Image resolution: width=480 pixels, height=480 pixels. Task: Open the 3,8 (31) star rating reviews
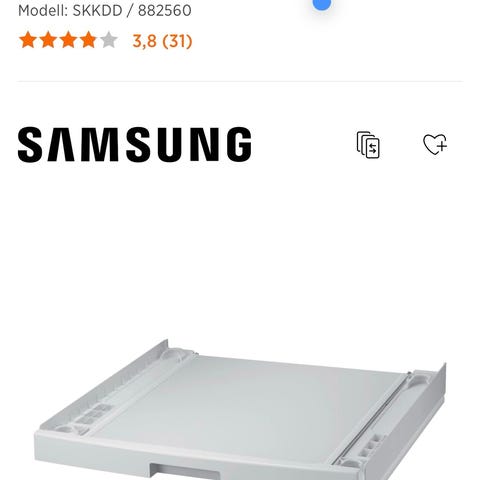pos(105,41)
